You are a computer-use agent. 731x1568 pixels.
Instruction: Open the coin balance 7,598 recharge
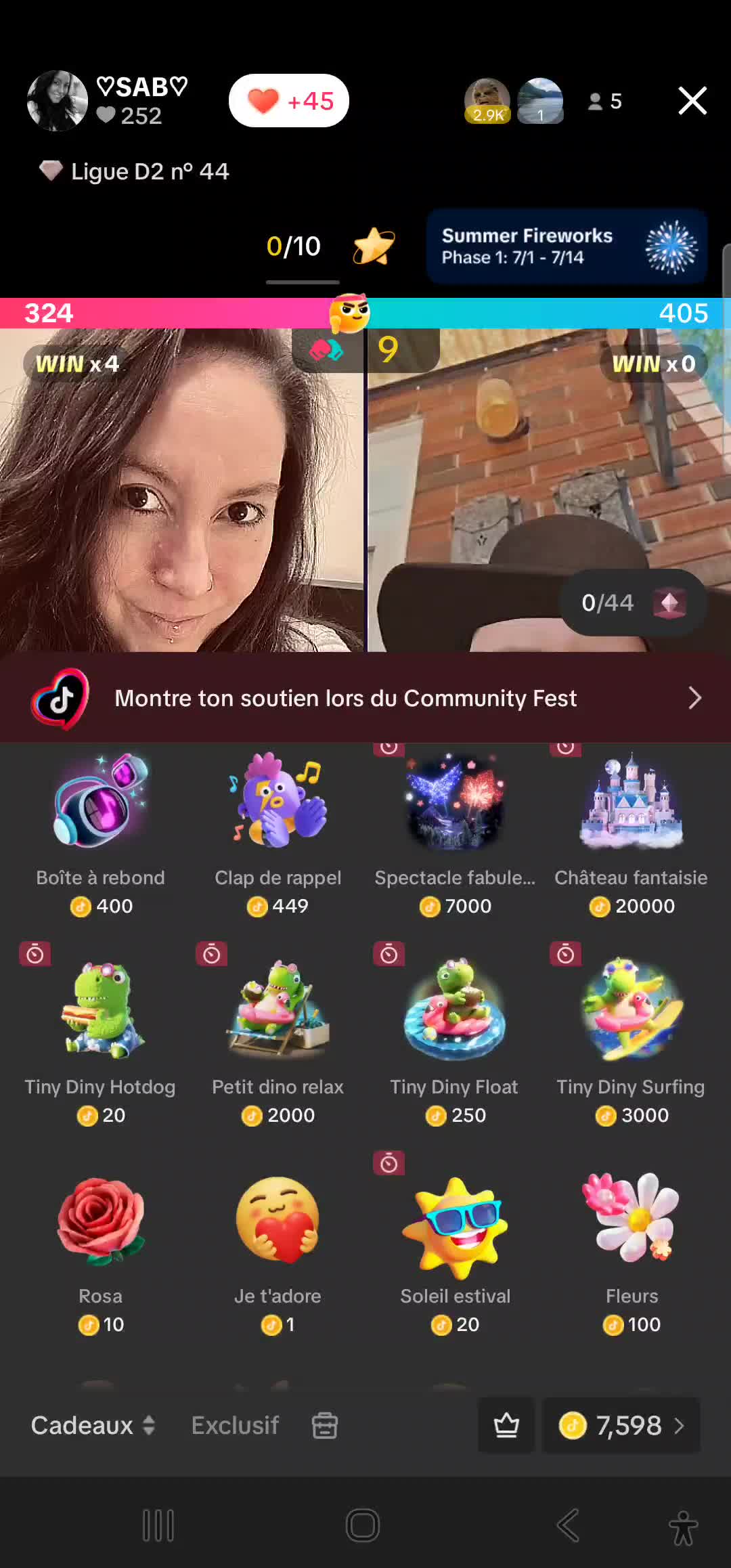[x=621, y=1425]
